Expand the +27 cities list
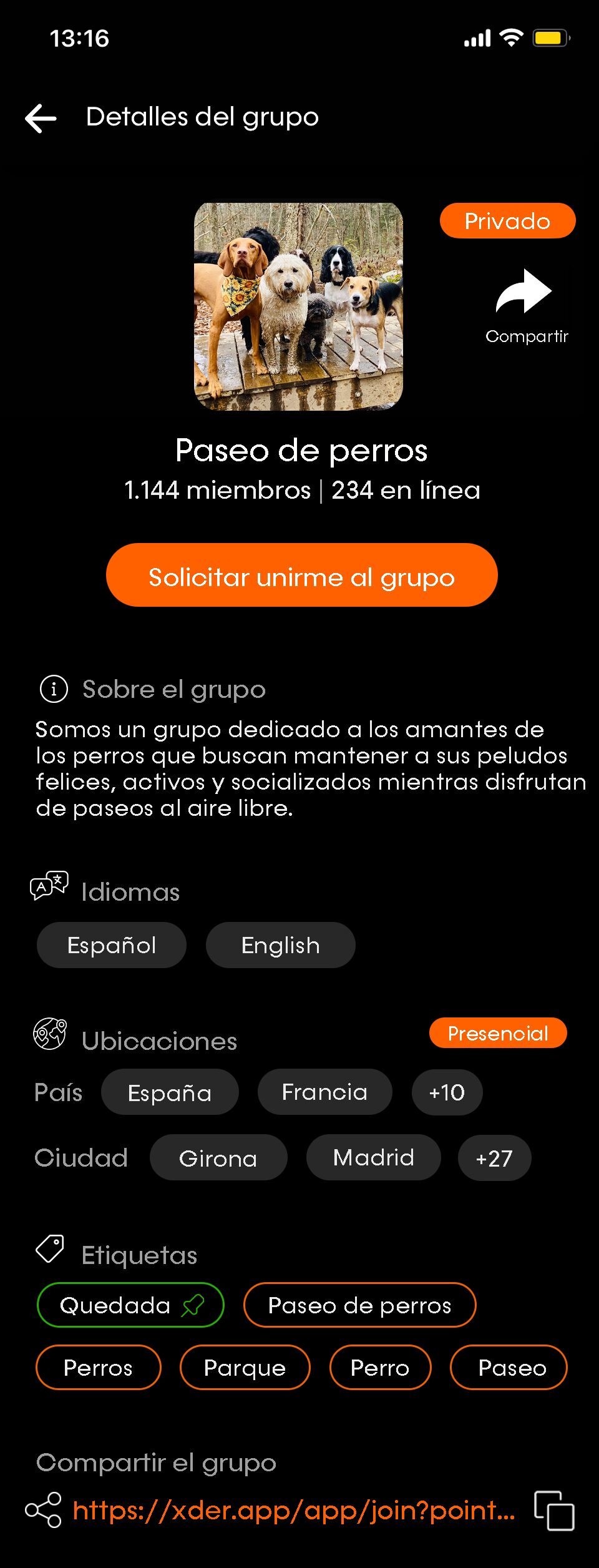 494,1158
